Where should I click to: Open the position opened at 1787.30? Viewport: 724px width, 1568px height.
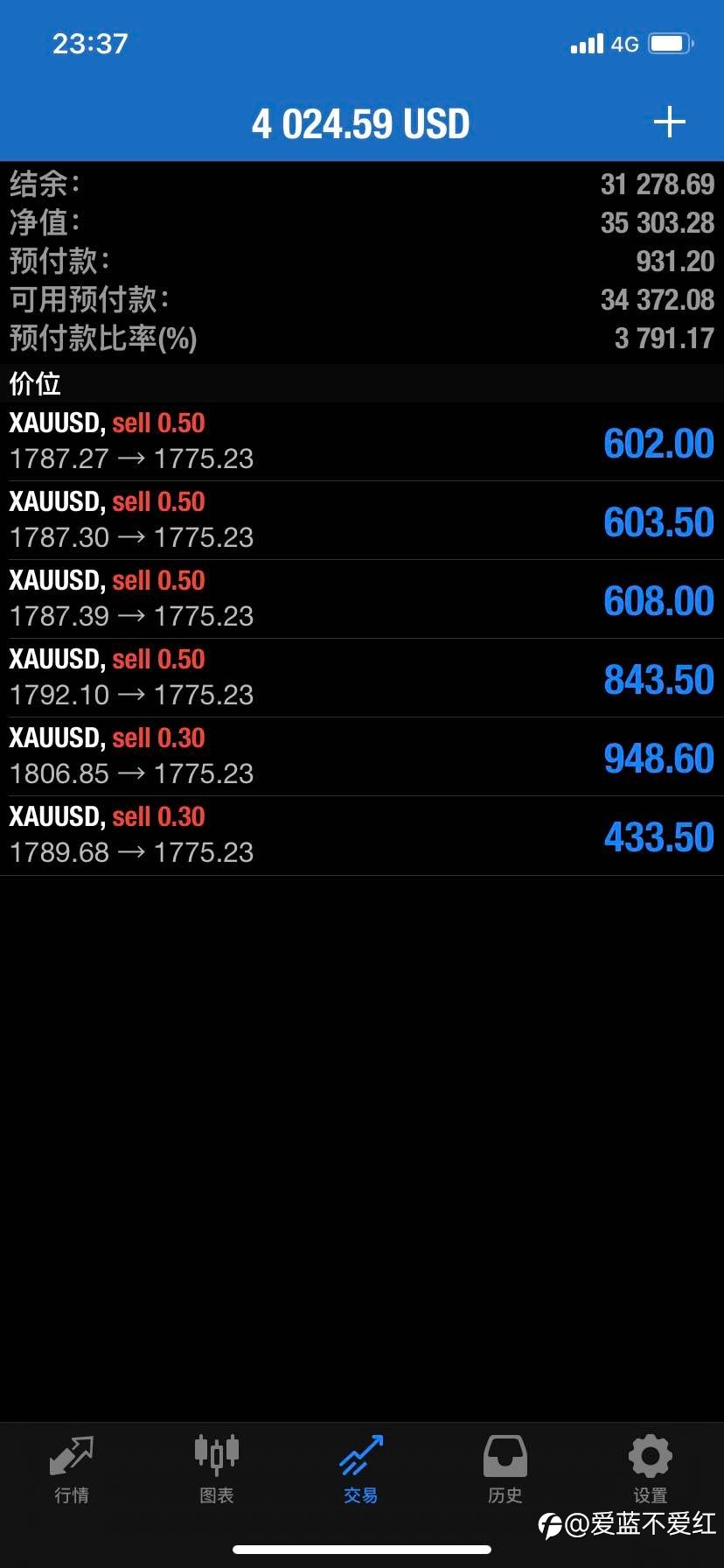pyautogui.click(x=362, y=521)
